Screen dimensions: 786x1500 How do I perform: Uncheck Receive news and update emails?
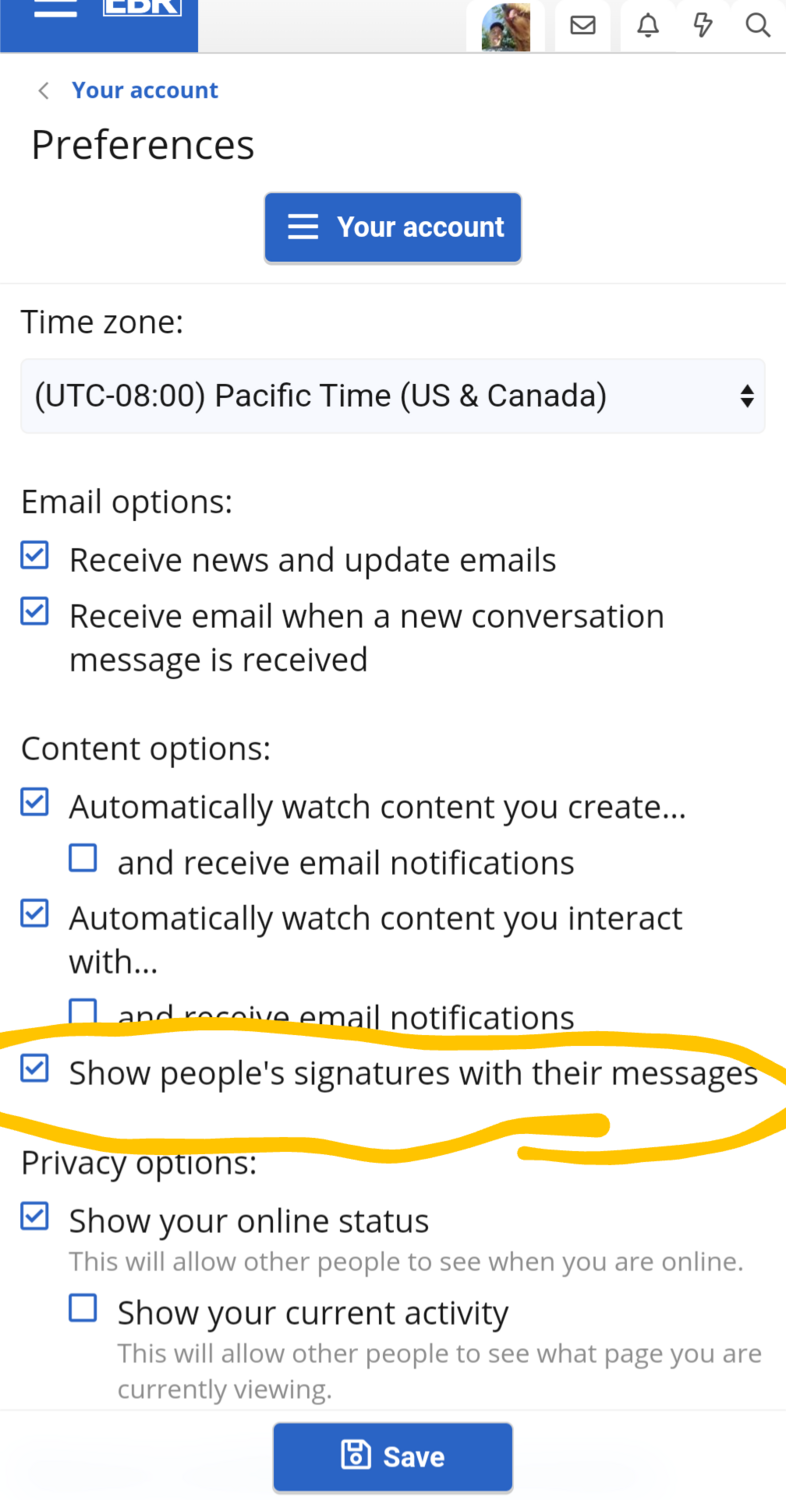(35, 556)
